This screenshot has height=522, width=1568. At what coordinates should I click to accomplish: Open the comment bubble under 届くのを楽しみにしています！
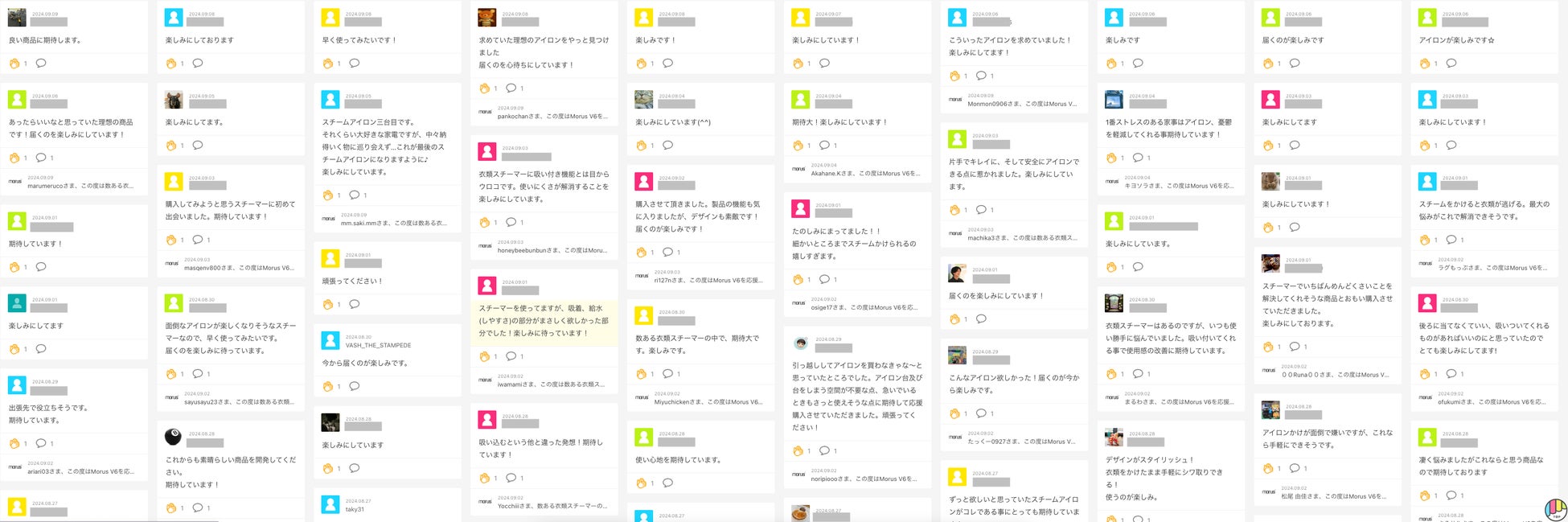[x=981, y=319]
